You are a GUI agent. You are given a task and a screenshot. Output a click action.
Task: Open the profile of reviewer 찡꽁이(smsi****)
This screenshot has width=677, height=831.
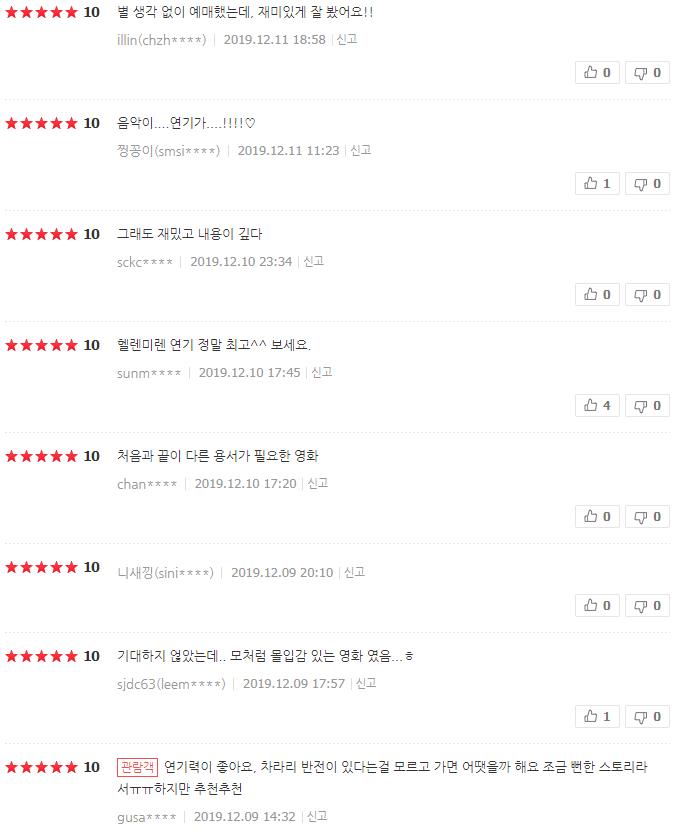point(168,151)
